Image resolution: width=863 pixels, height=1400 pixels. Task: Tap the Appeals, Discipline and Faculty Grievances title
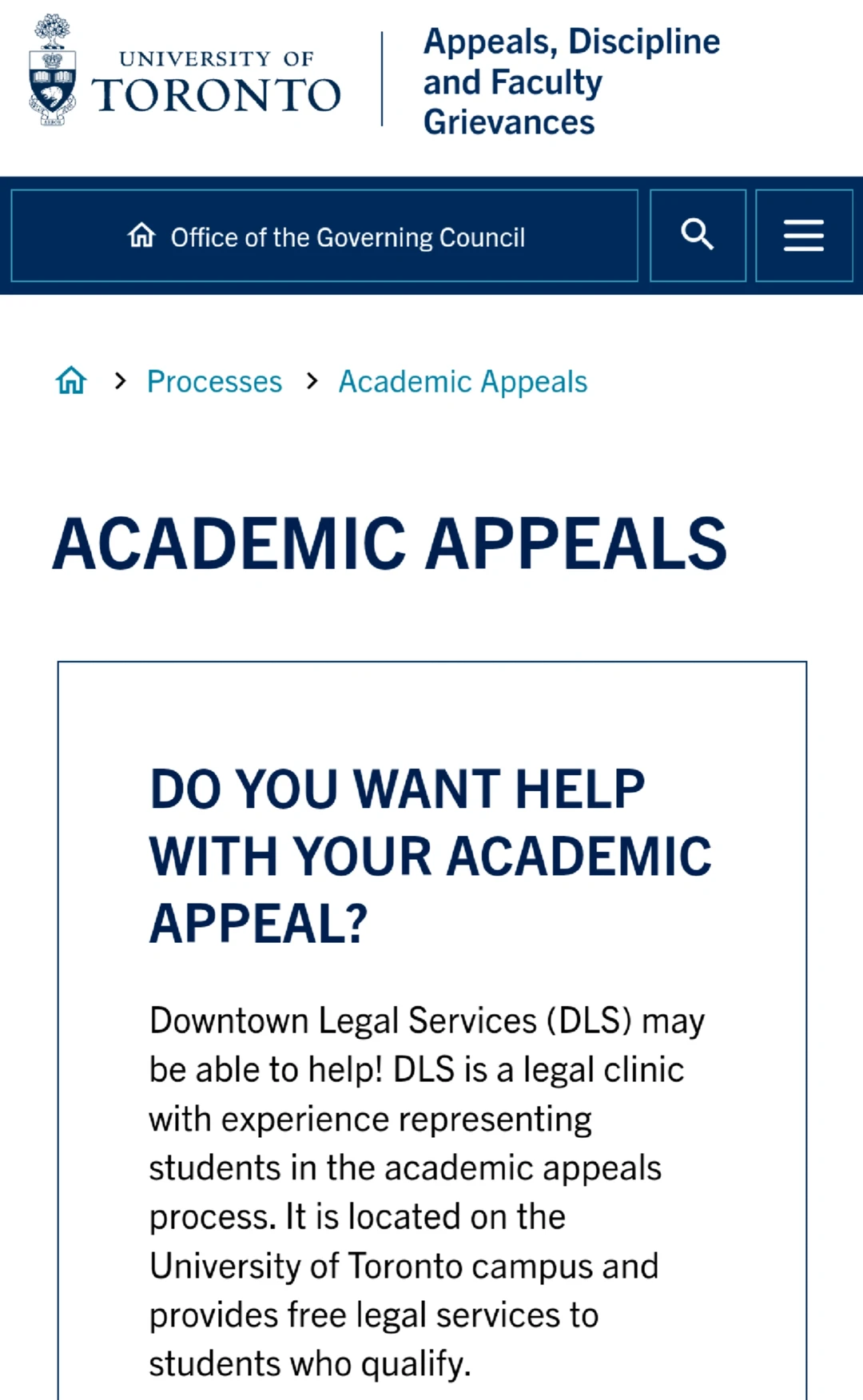tap(571, 82)
